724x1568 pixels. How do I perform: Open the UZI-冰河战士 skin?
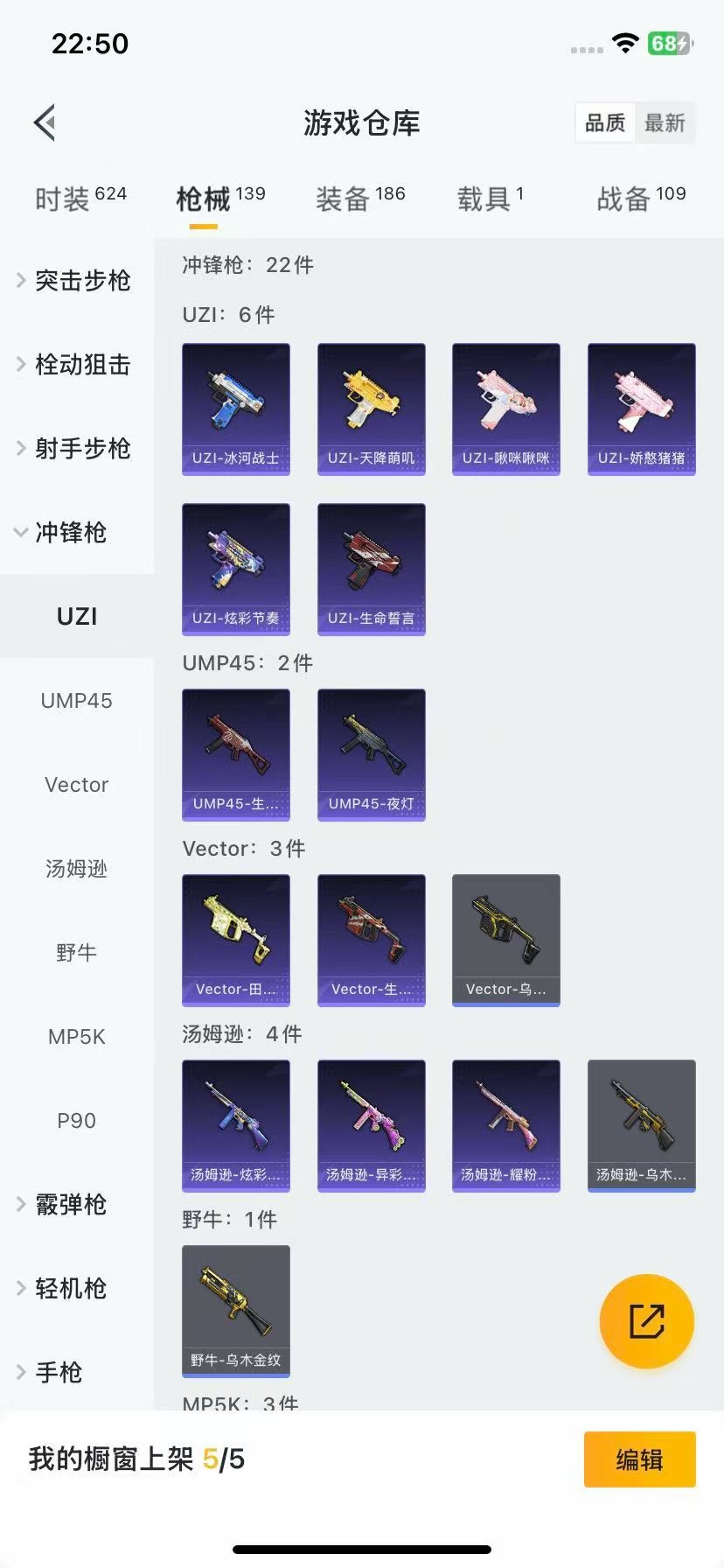[236, 409]
